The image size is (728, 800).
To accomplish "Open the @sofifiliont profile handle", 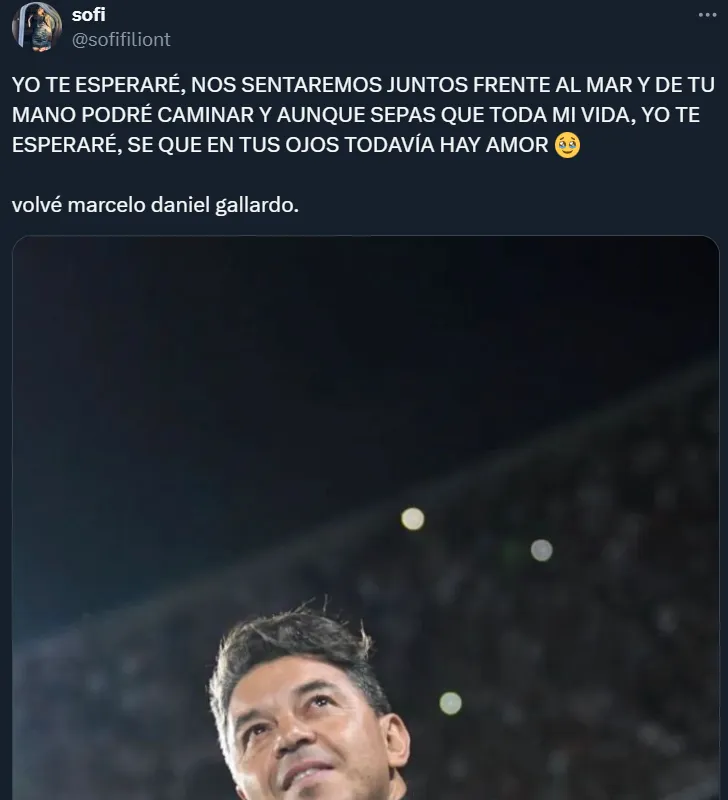I will (x=121, y=39).
